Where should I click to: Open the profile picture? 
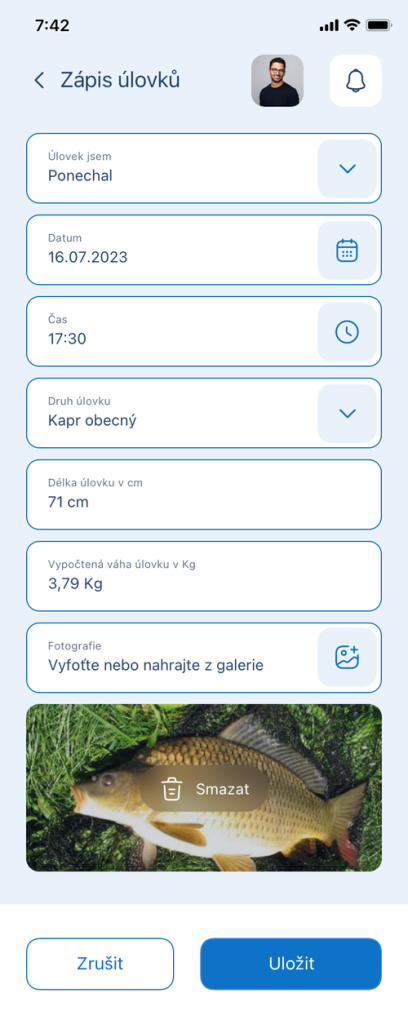(277, 80)
